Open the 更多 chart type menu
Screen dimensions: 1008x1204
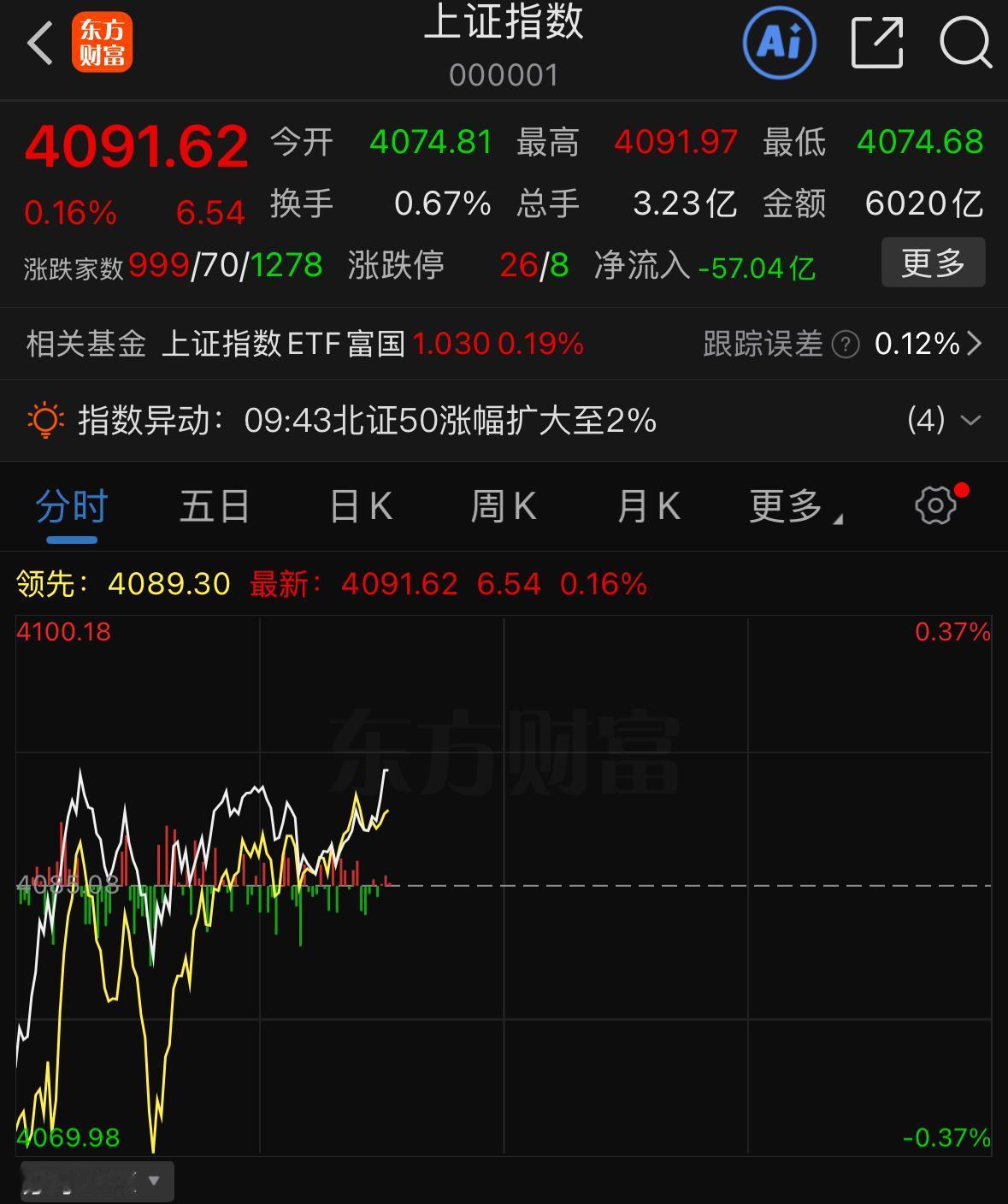[787, 505]
